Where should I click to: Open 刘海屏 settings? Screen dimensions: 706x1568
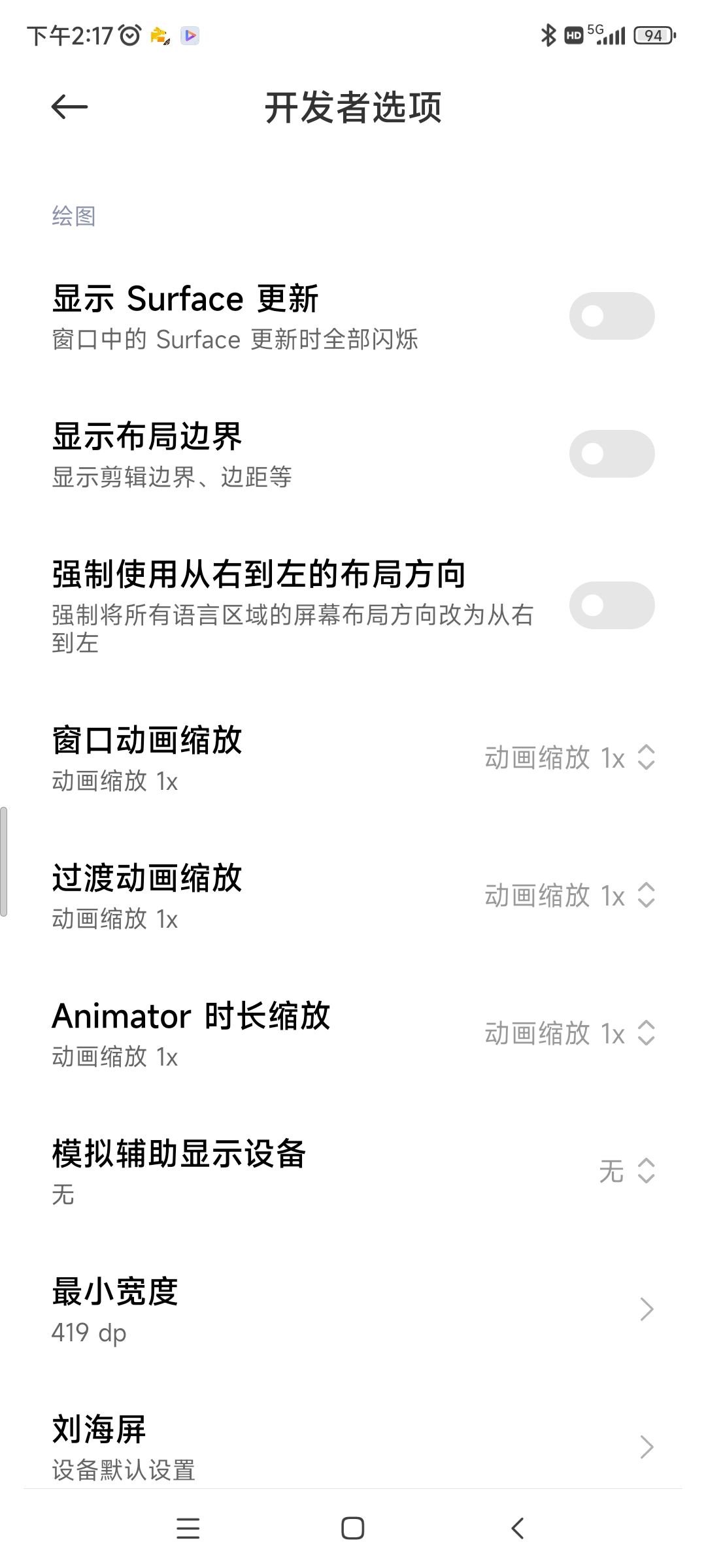click(353, 1446)
